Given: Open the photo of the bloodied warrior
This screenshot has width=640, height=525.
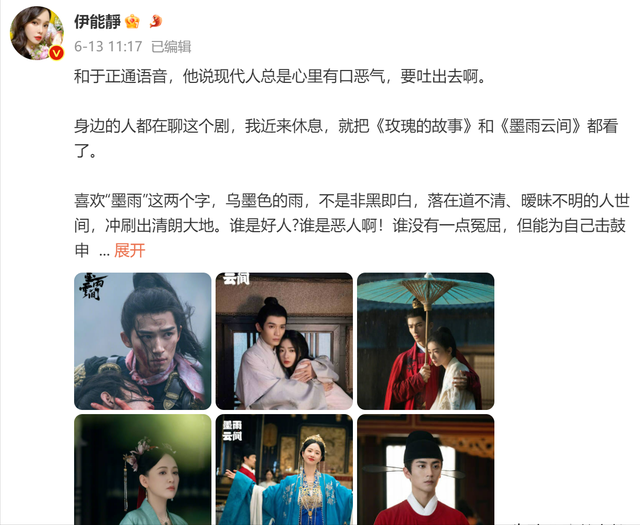Looking at the screenshot, I should coord(143,341).
